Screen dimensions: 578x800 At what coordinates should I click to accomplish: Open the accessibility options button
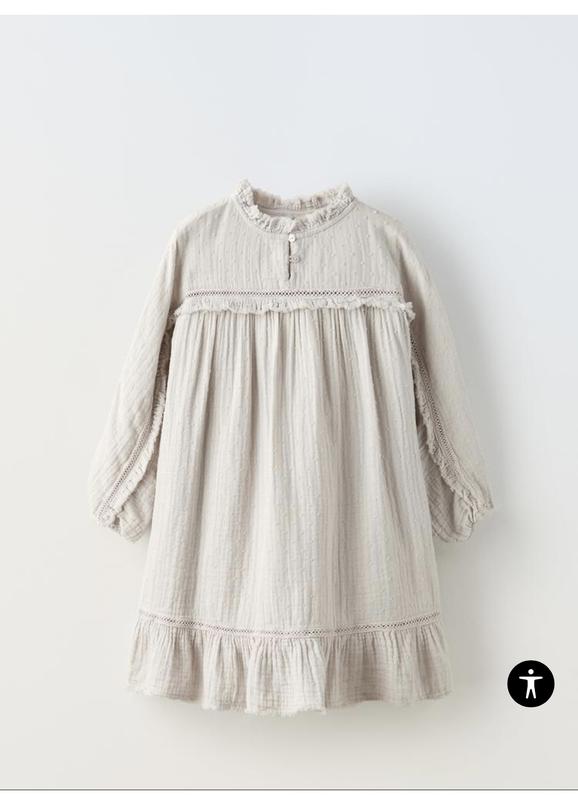click(531, 683)
